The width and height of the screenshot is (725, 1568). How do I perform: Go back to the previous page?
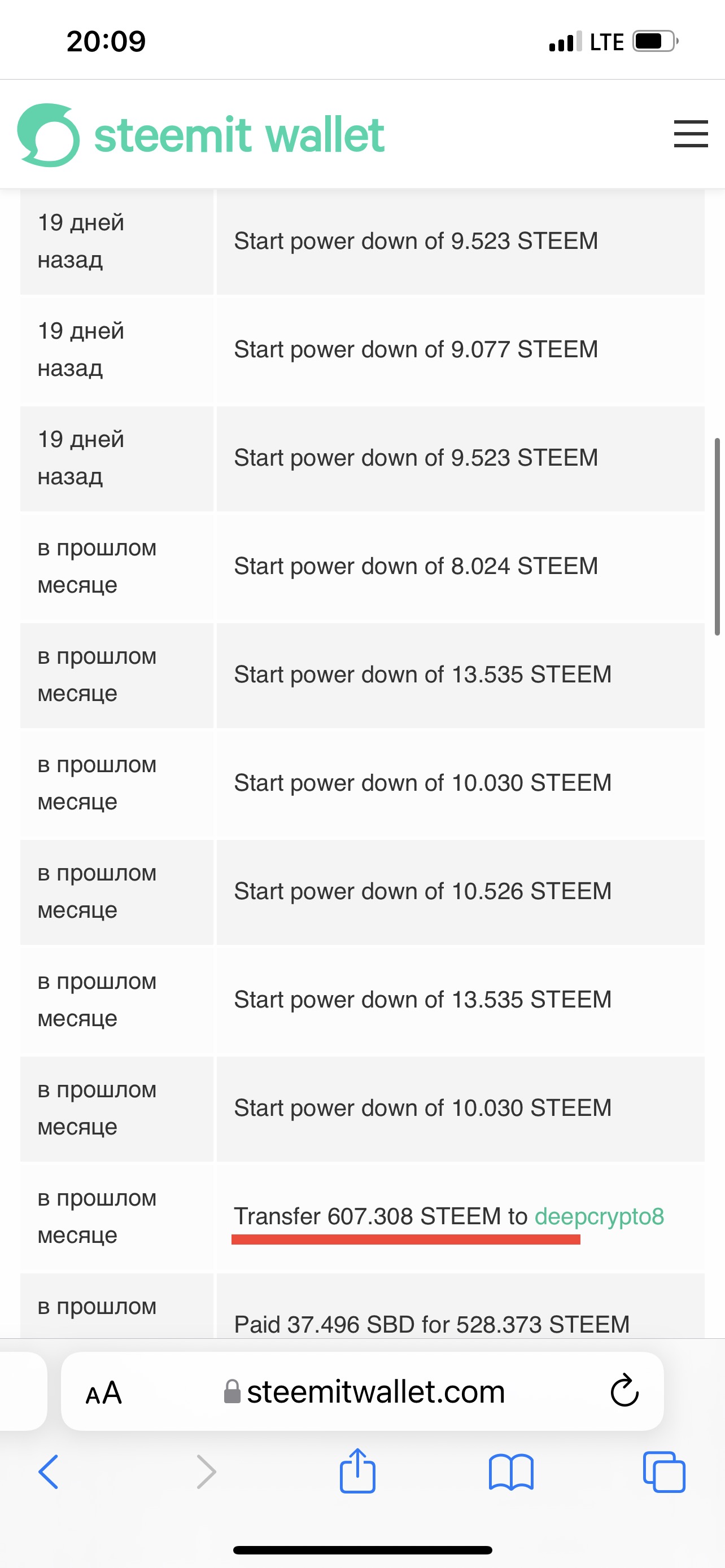(x=49, y=1472)
